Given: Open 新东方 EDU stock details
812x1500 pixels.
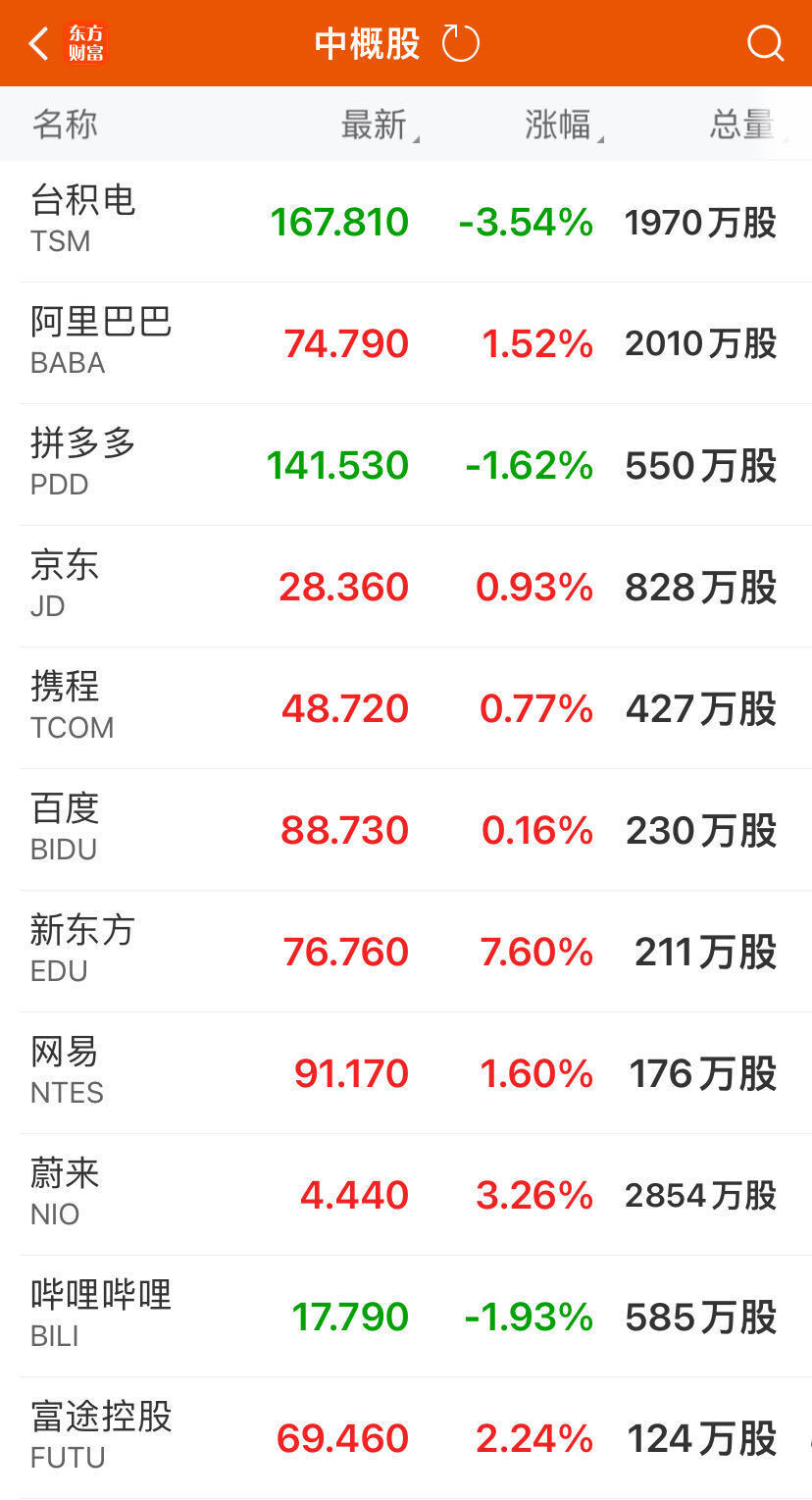Looking at the screenshot, I should point(406,952).
